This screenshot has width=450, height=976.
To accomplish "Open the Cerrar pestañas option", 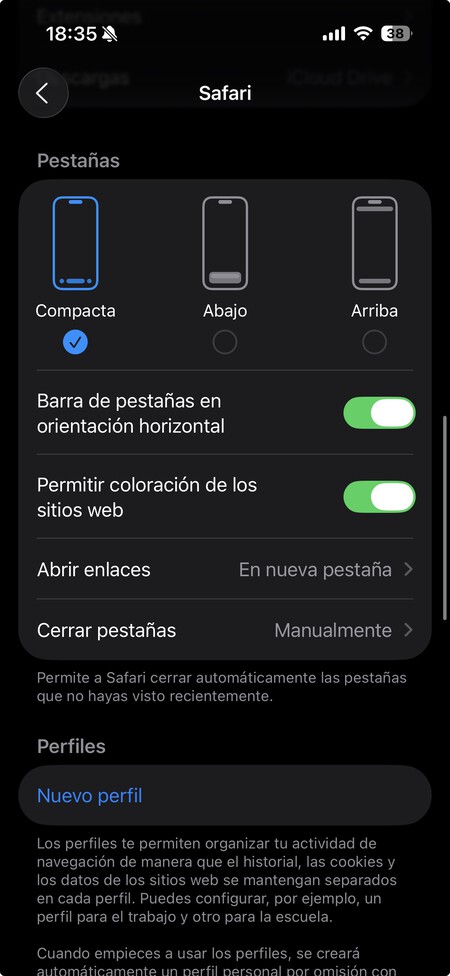I will tap(225, 630).
